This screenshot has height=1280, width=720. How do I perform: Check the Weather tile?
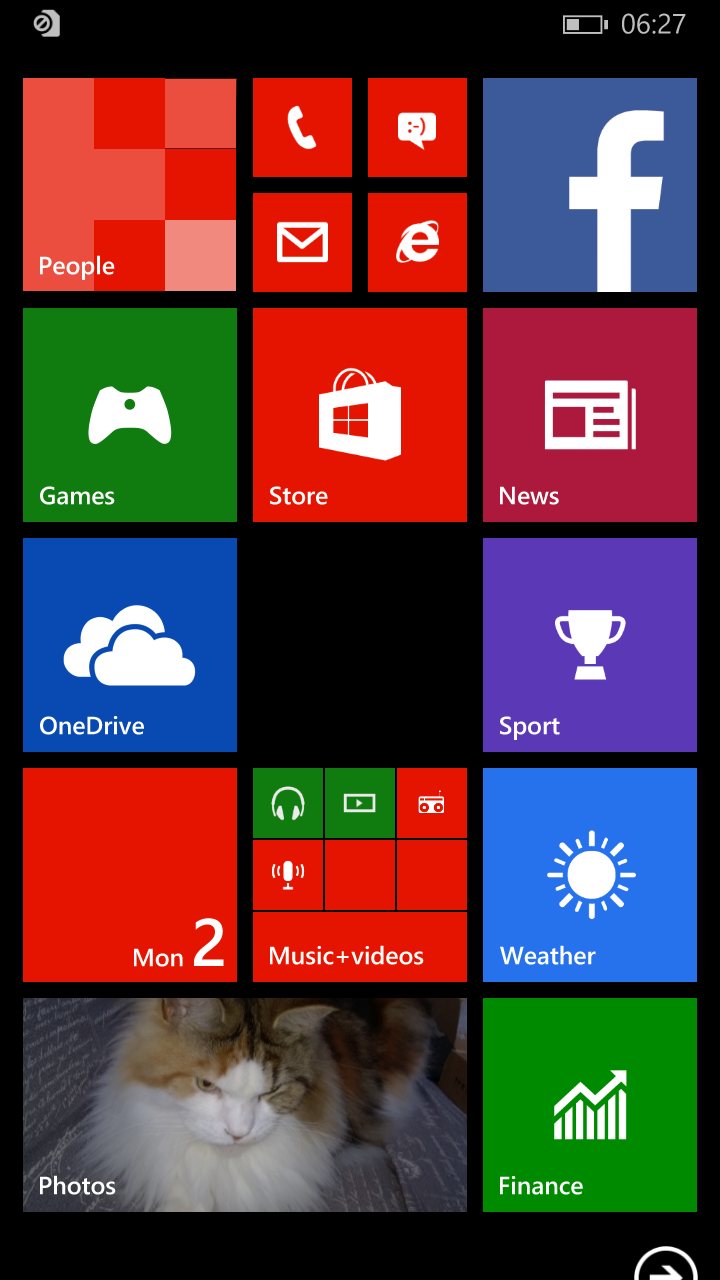coord(590,875)
